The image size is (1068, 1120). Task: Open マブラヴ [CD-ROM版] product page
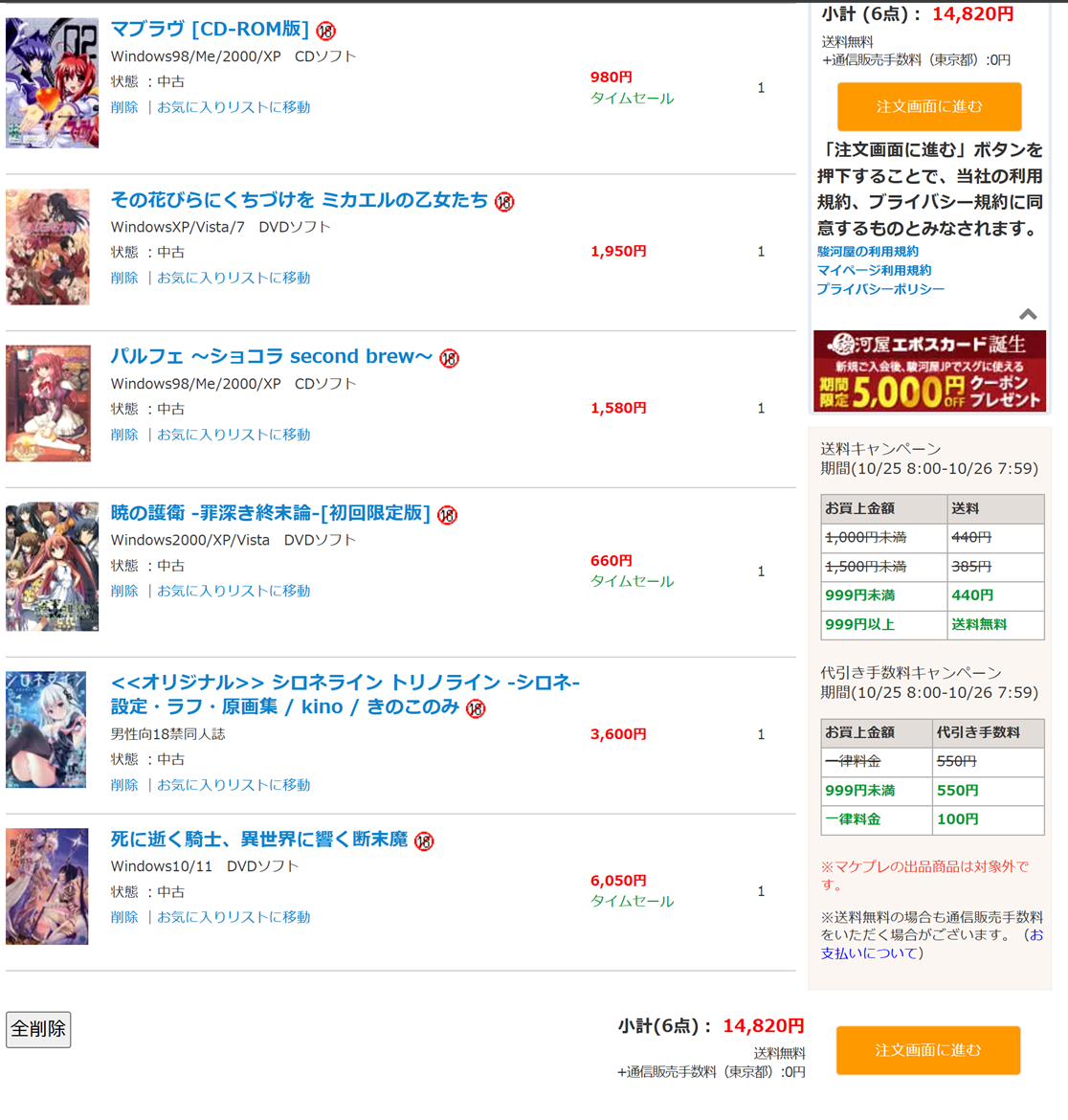tap(210, 29)
